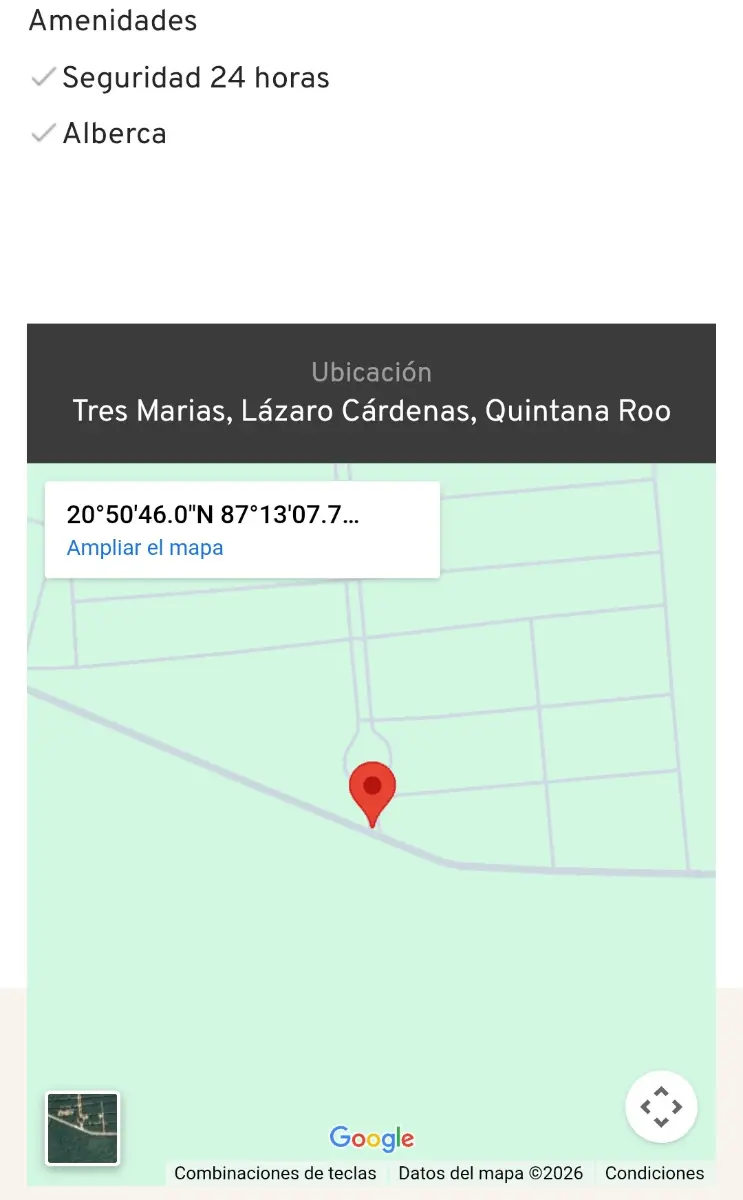Open the Google logo link on the map
The height and width of the screenshot is (1200, 743).
[372, 1138]
